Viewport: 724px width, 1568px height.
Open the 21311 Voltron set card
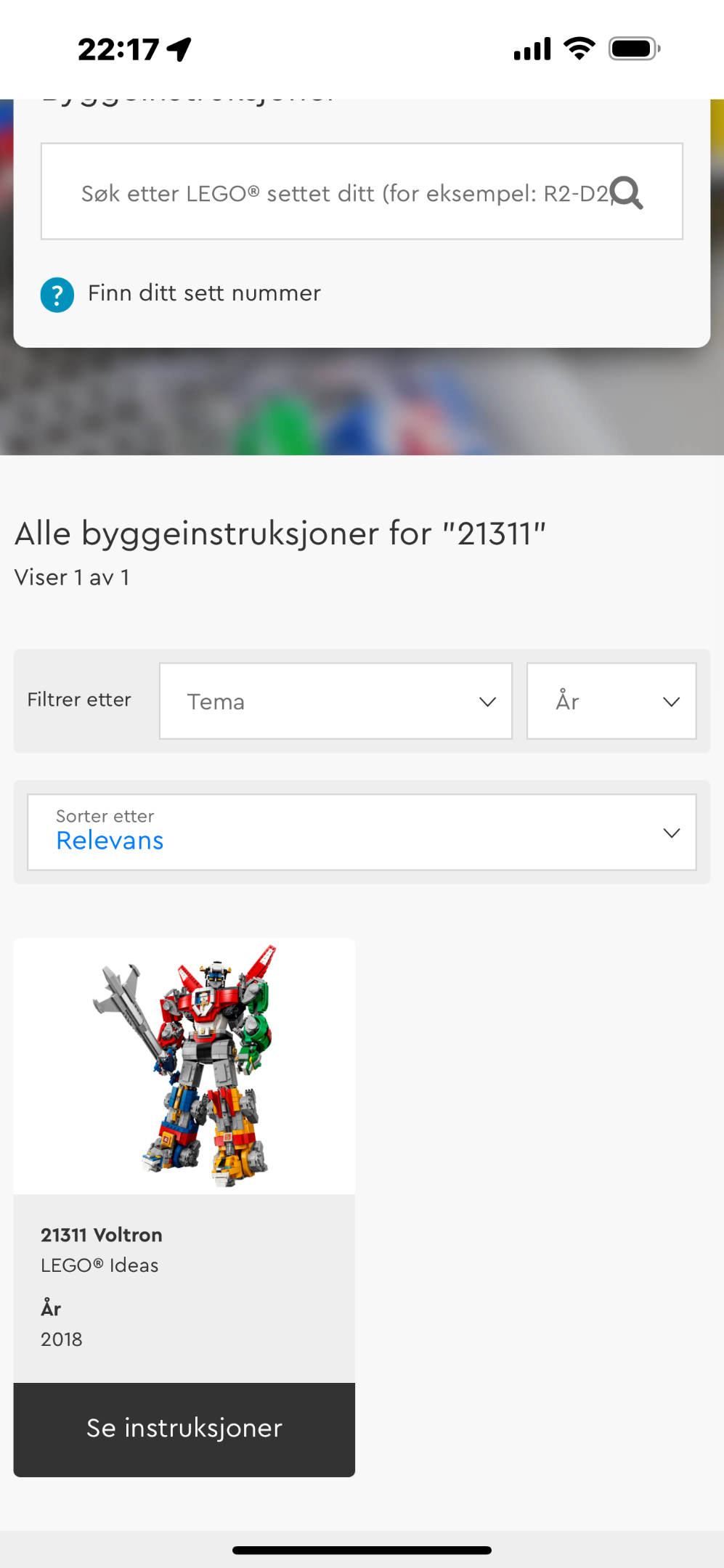(x=184, y=1160)
